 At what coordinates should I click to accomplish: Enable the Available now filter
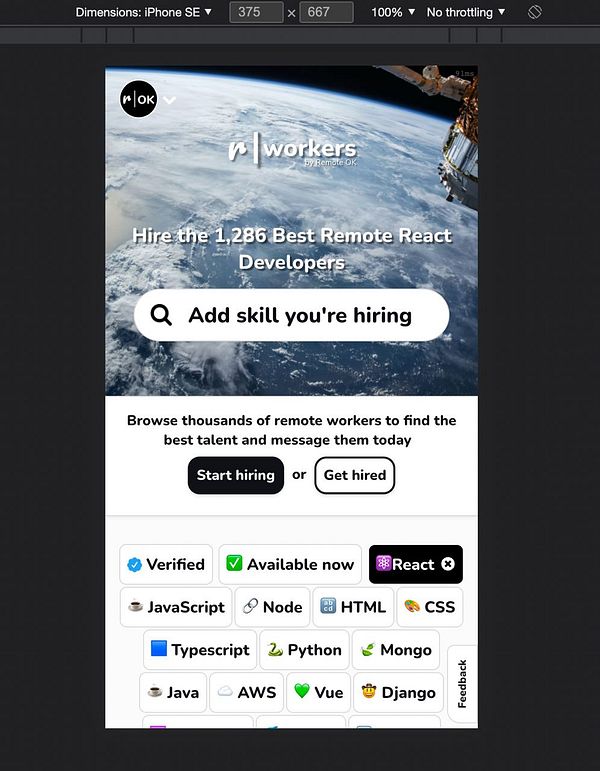(290, 564)
